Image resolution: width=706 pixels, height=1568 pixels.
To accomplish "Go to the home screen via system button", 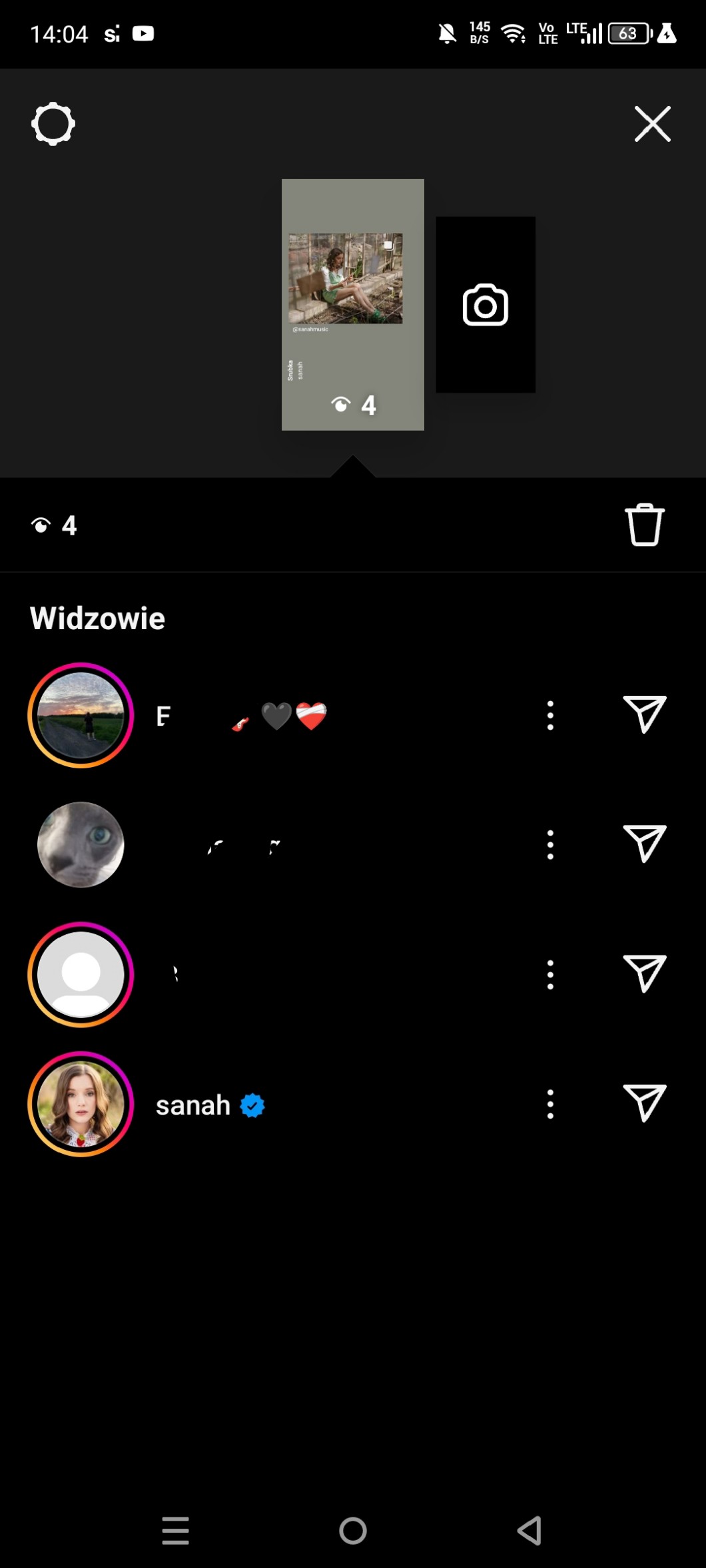I will click(x=352, y=1531).
